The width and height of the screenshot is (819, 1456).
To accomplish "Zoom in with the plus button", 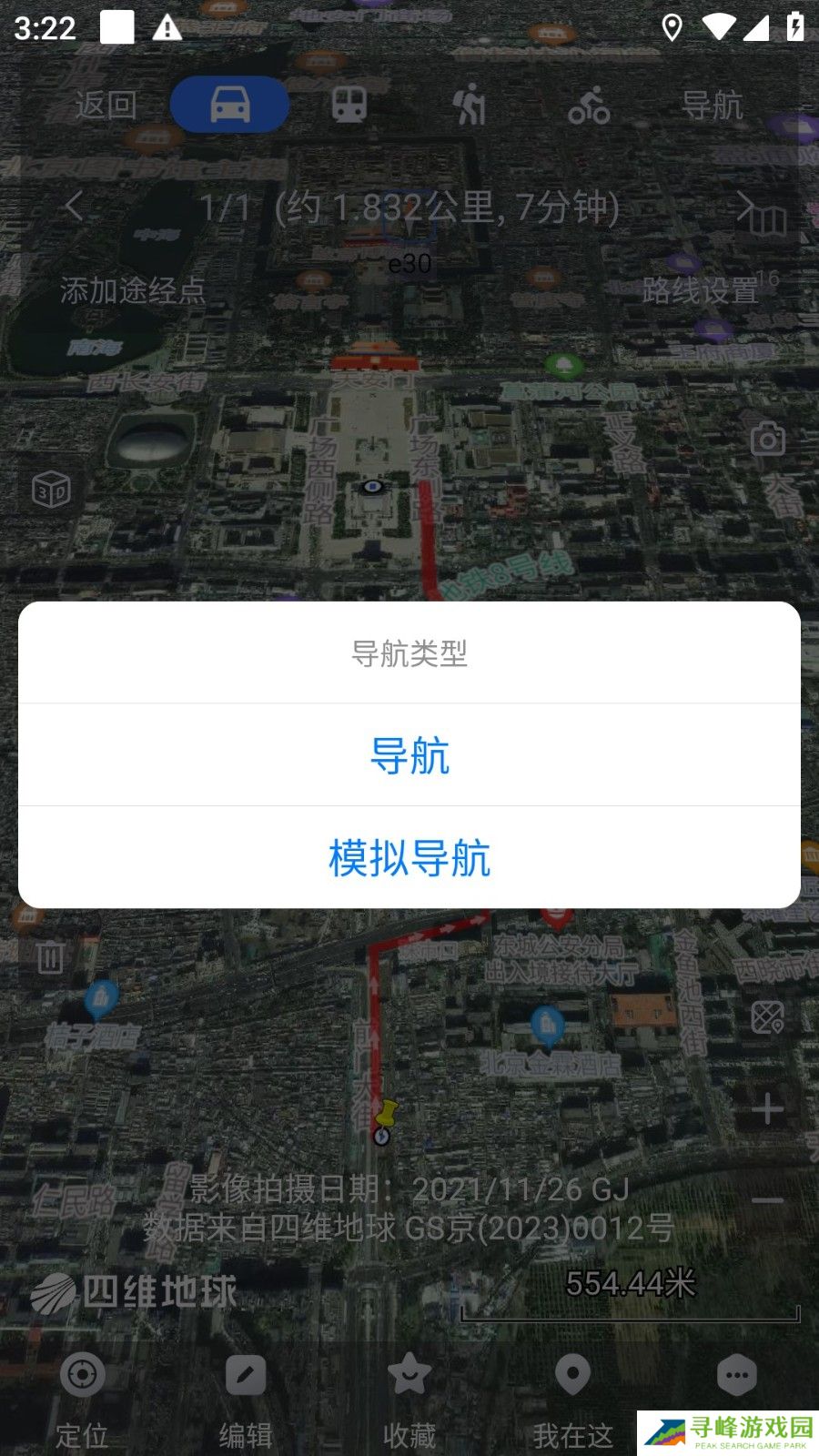I will click(767, 1109).
